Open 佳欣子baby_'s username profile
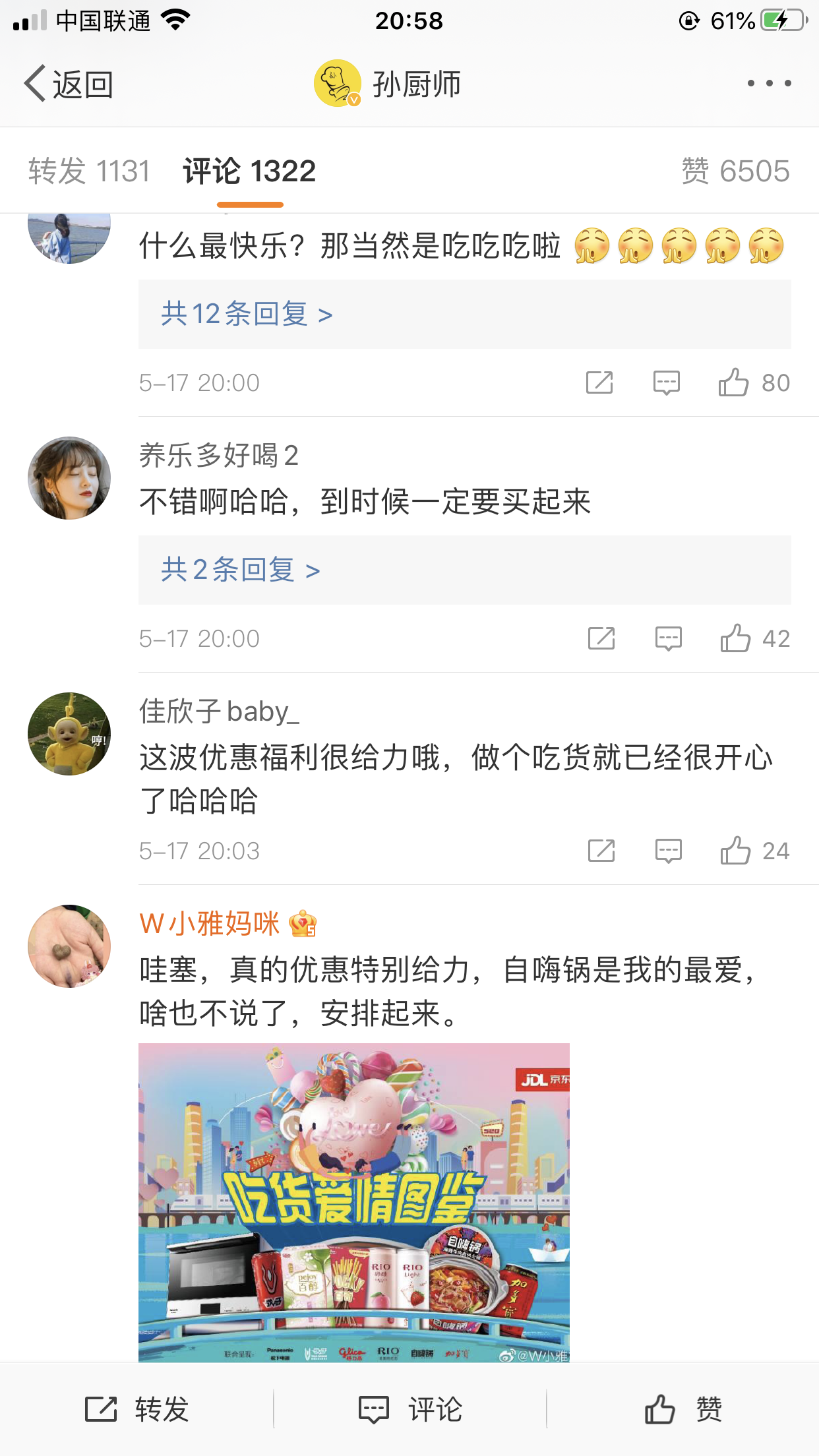The image size is (819, 1456). pyautogui.click(x=219, y=712)
